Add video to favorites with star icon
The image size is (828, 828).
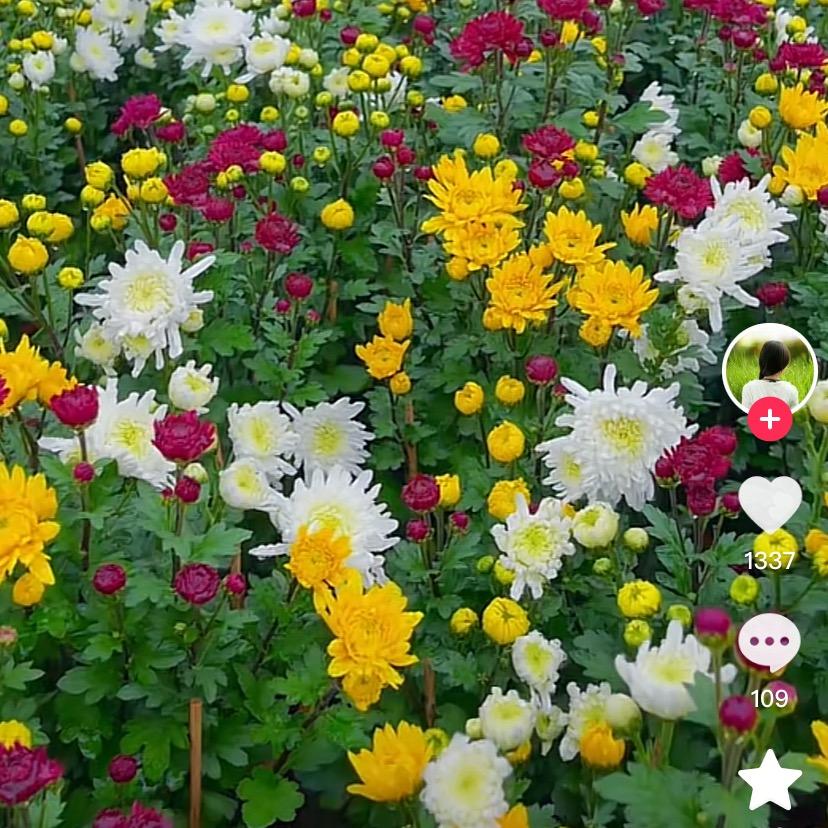(x=769, y=781)
